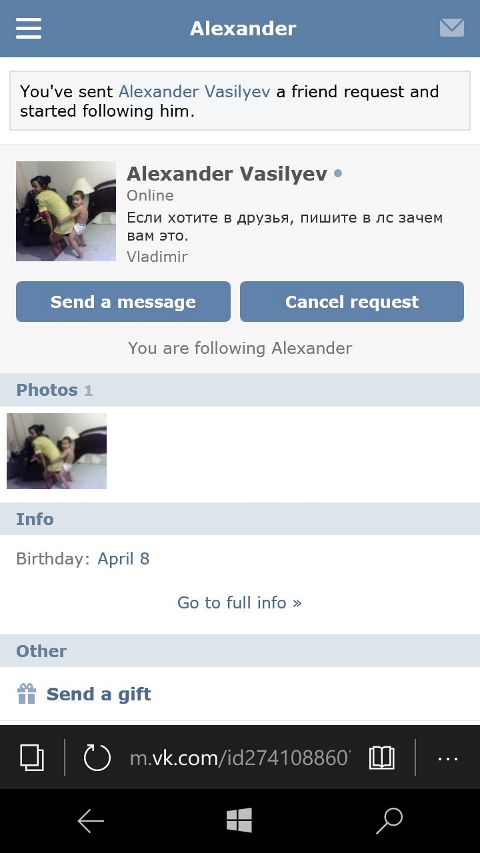The width and height of the screenshot is (480, 853).
Task: Switch to browser reading view
Action: click(x=381, y=757)
